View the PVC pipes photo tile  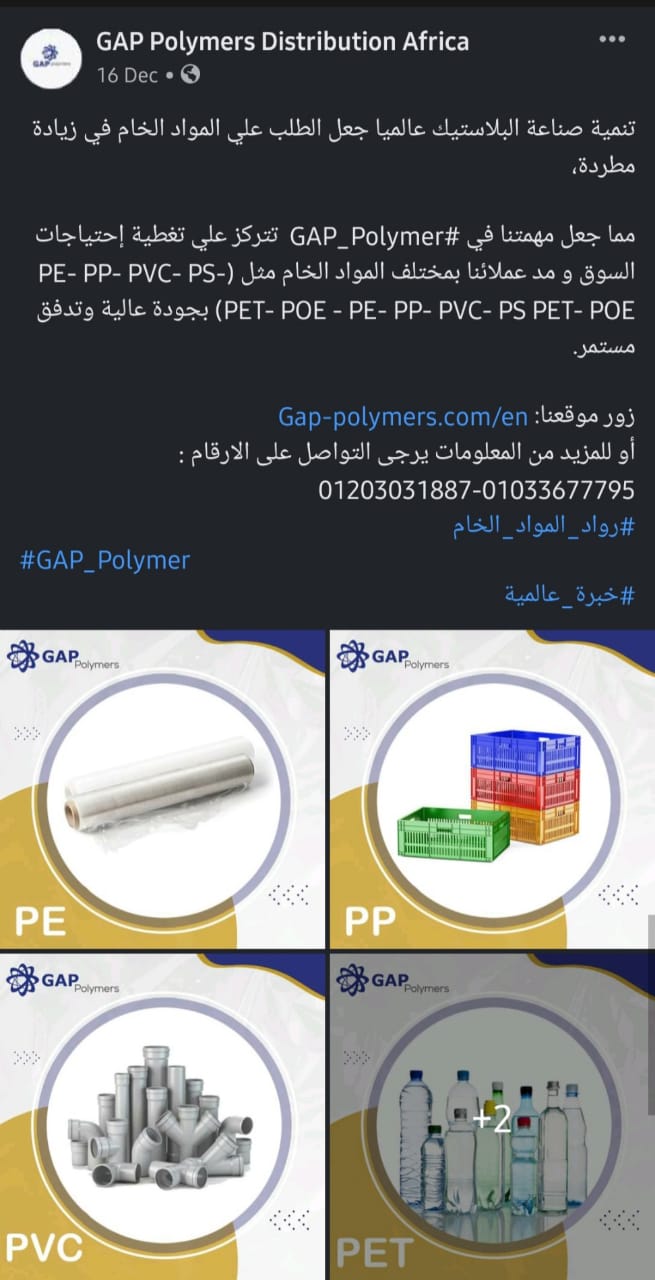point(162,1116)
